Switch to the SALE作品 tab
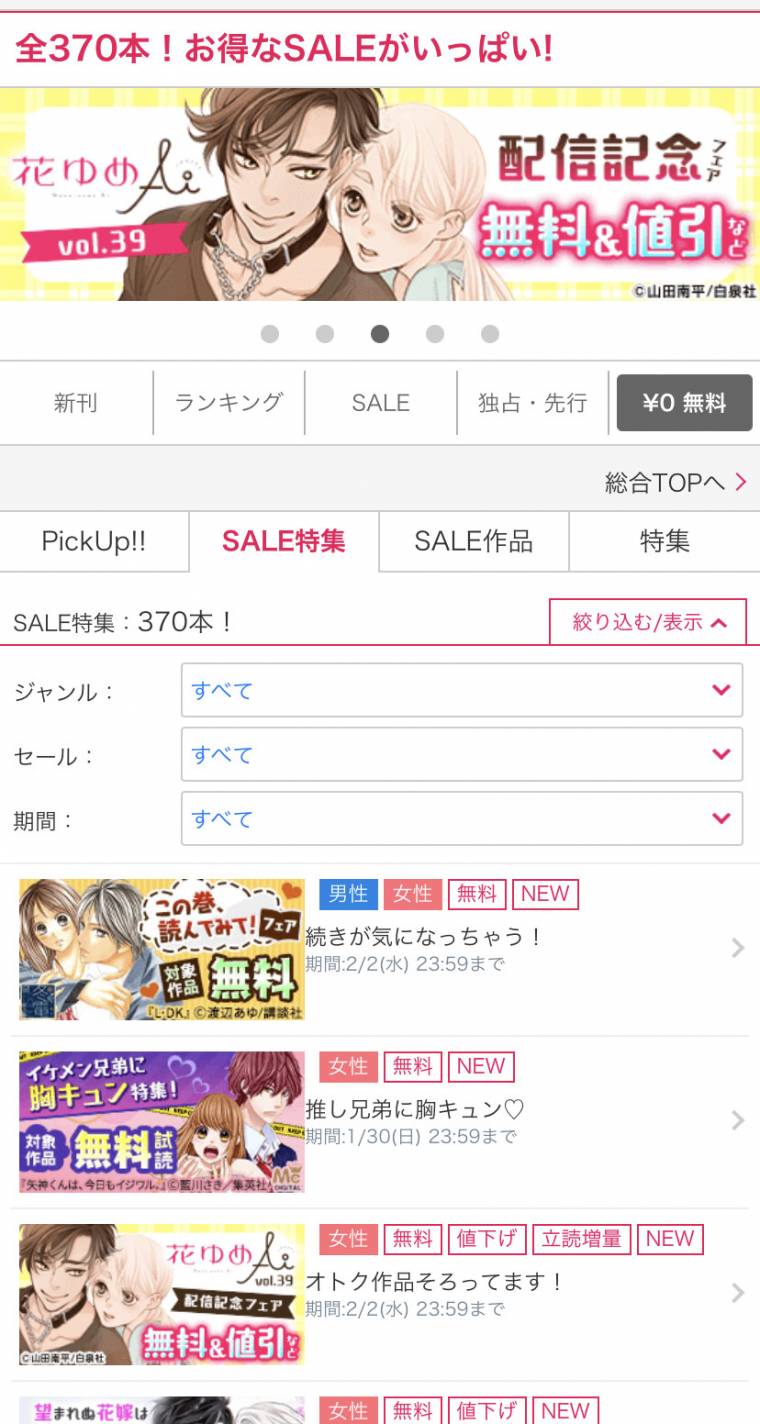 pos(474,542)
